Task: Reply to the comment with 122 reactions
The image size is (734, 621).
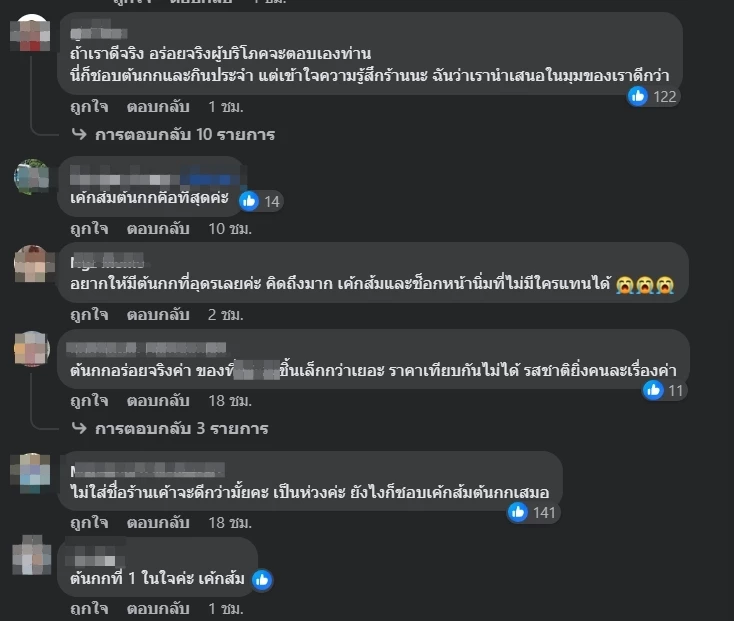Action: coord(158,106)
